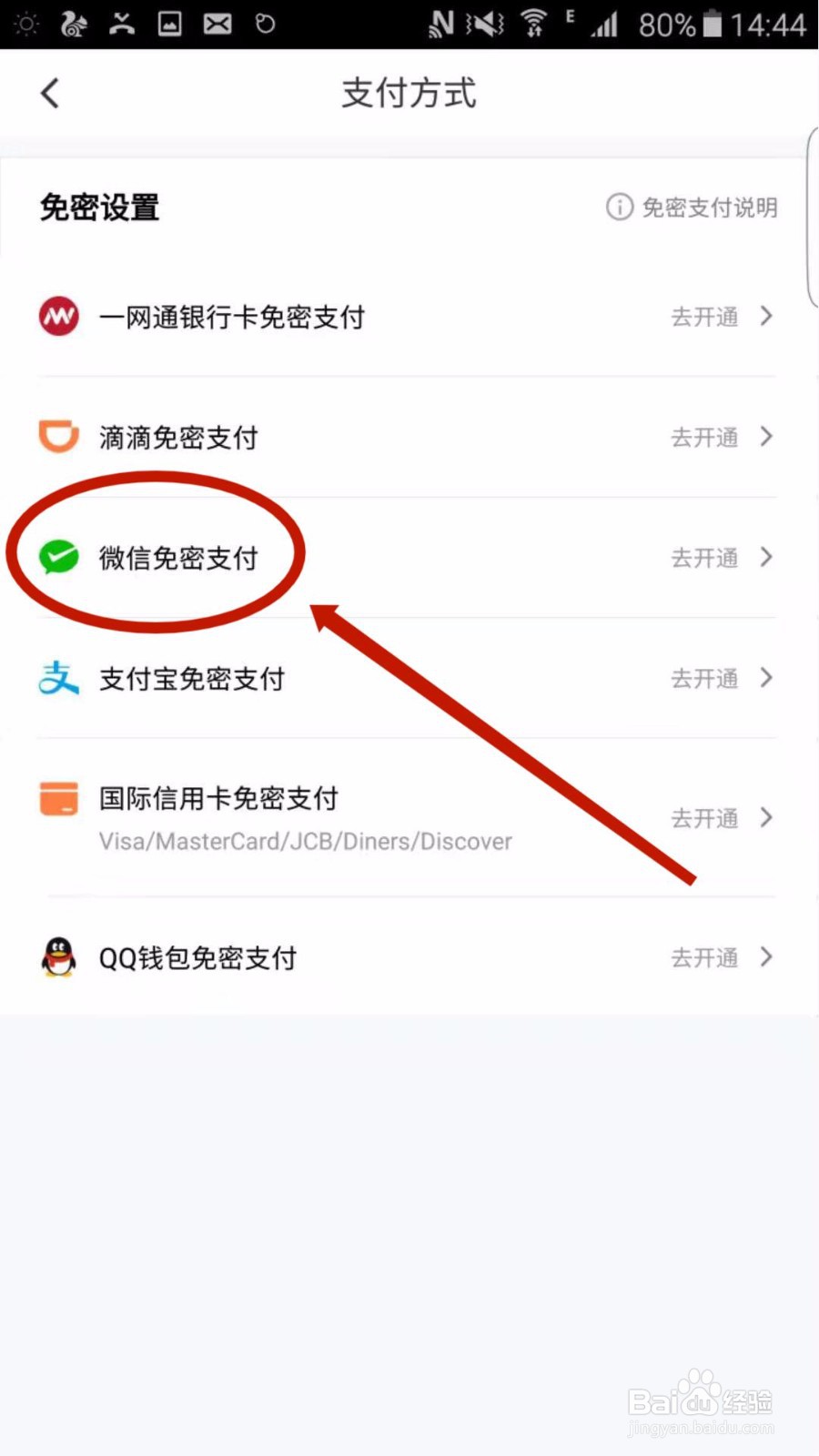
Task: Click Visa/MasterCard/JCB/Diners/Discover subtitle text
Action: point(304,842)
